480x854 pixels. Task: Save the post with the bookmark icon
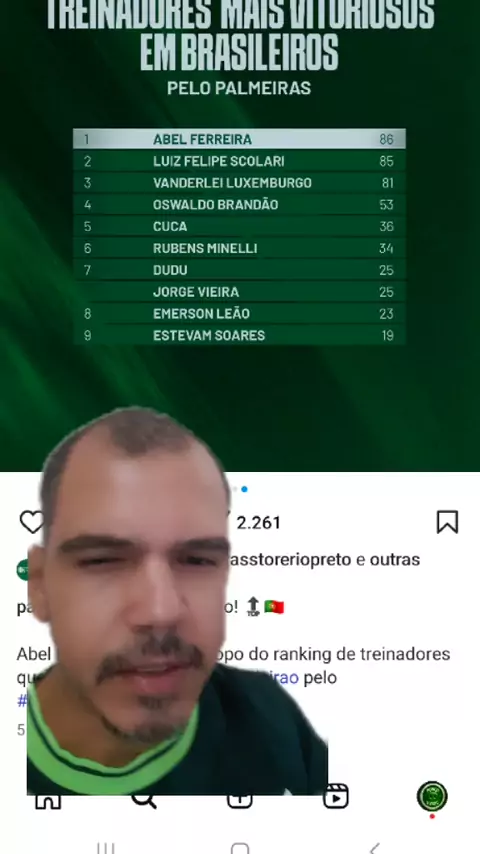(x=447, y=522)
